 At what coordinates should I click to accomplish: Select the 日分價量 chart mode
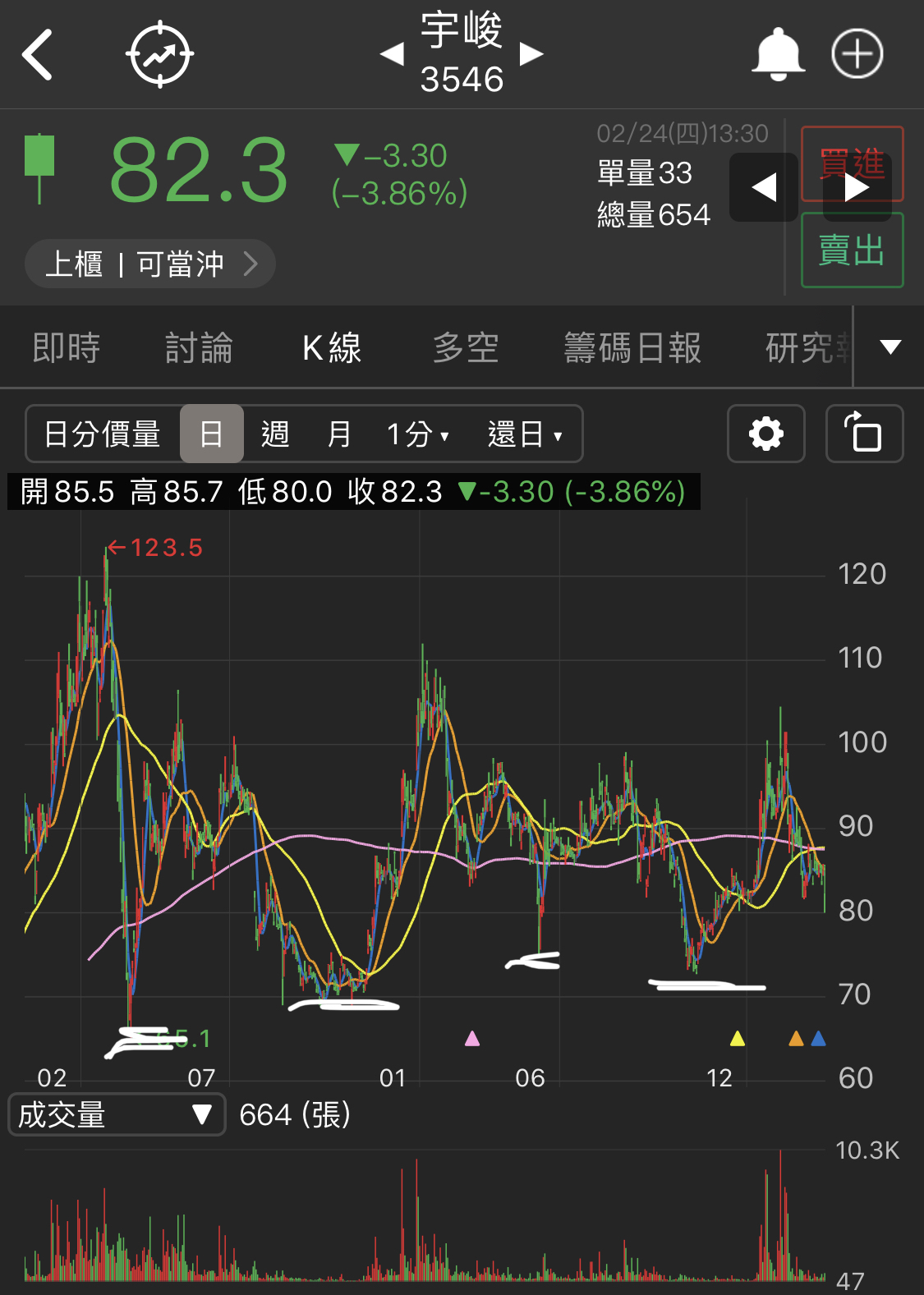coord(103,434)
